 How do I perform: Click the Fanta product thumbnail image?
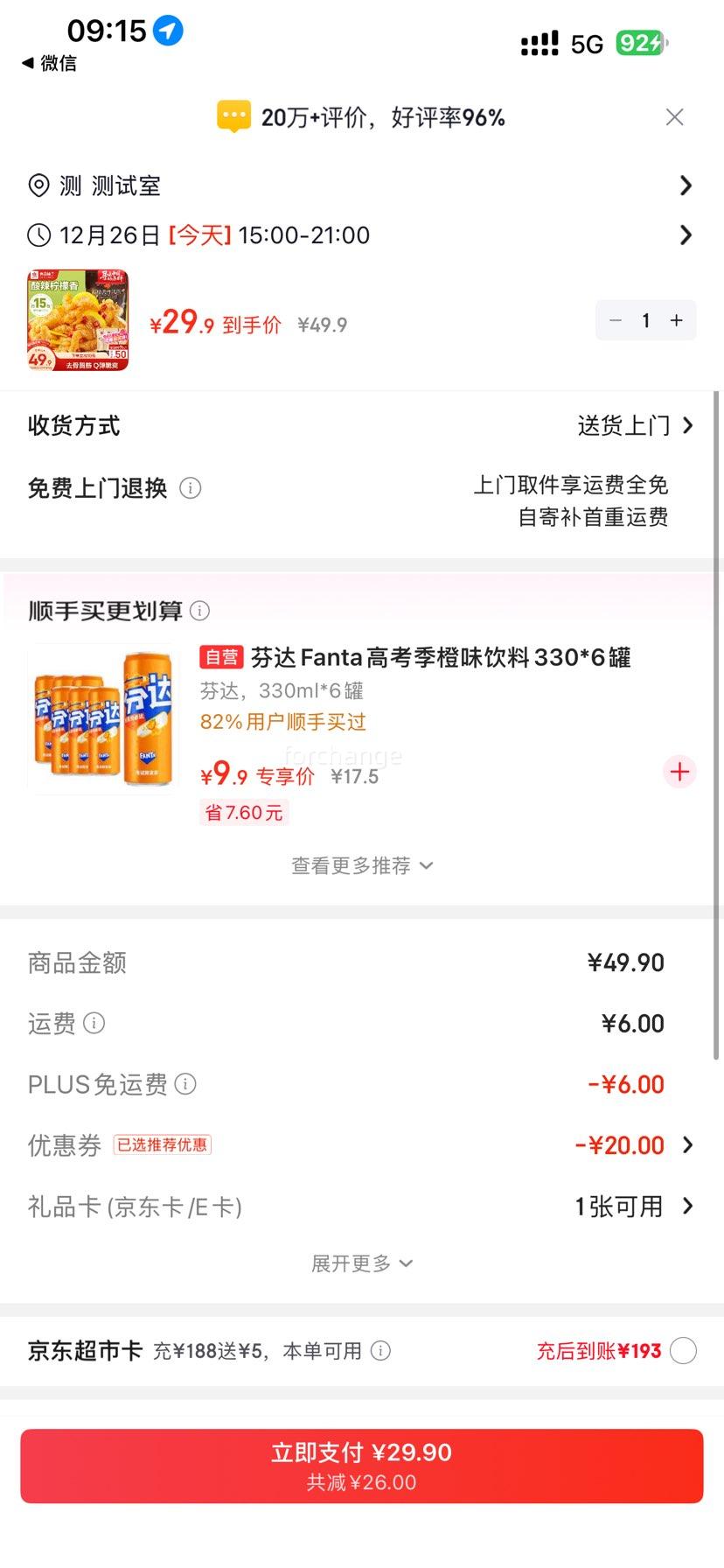(102, 717)
